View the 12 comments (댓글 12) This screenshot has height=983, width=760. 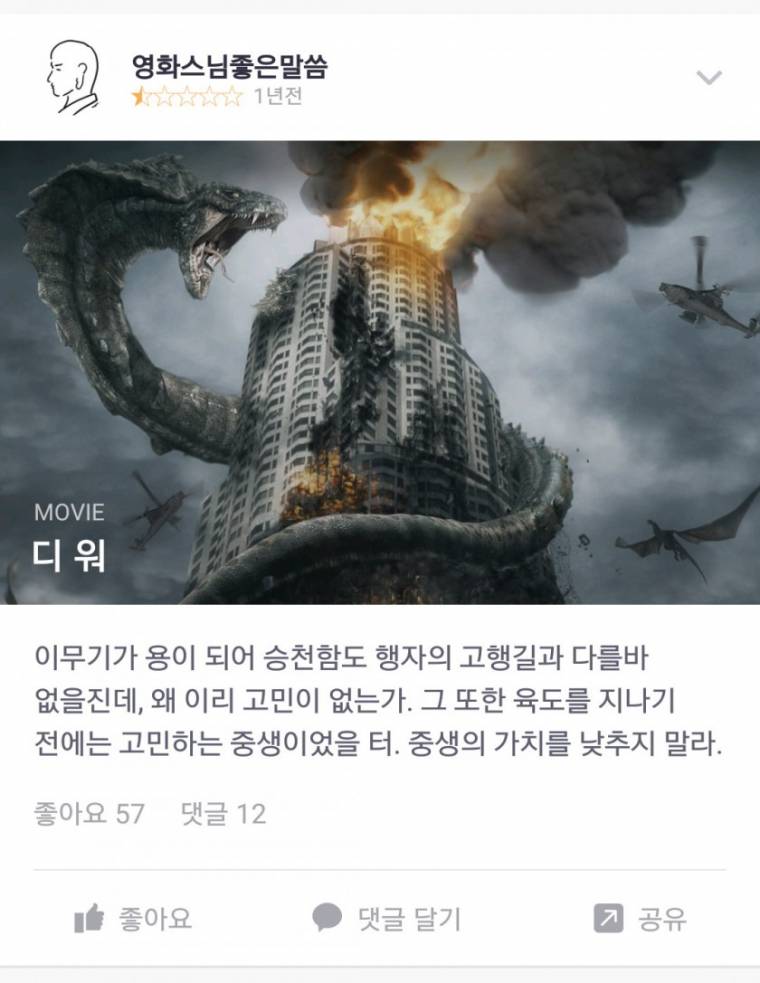pos(223,813)
